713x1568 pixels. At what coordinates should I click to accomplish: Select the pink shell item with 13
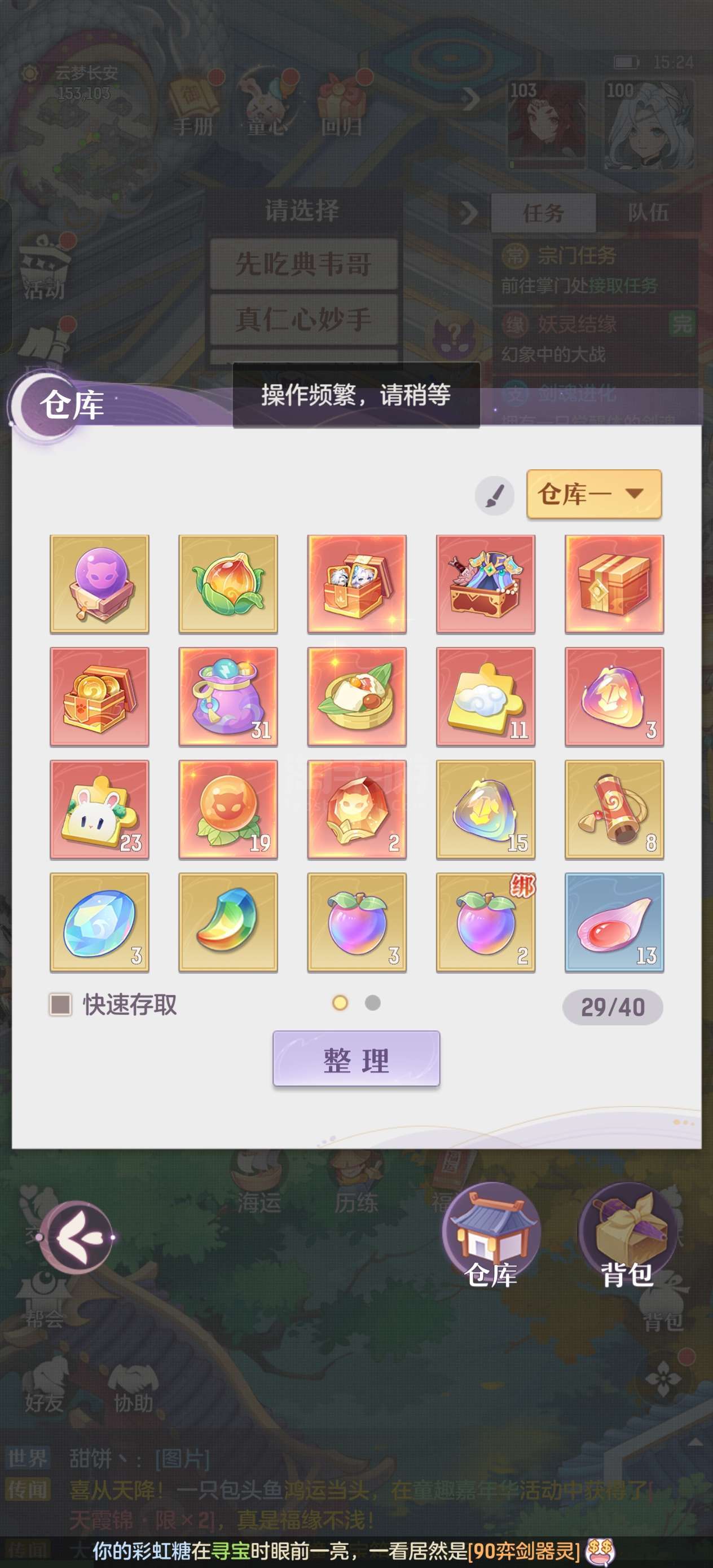tap(614, 922)
